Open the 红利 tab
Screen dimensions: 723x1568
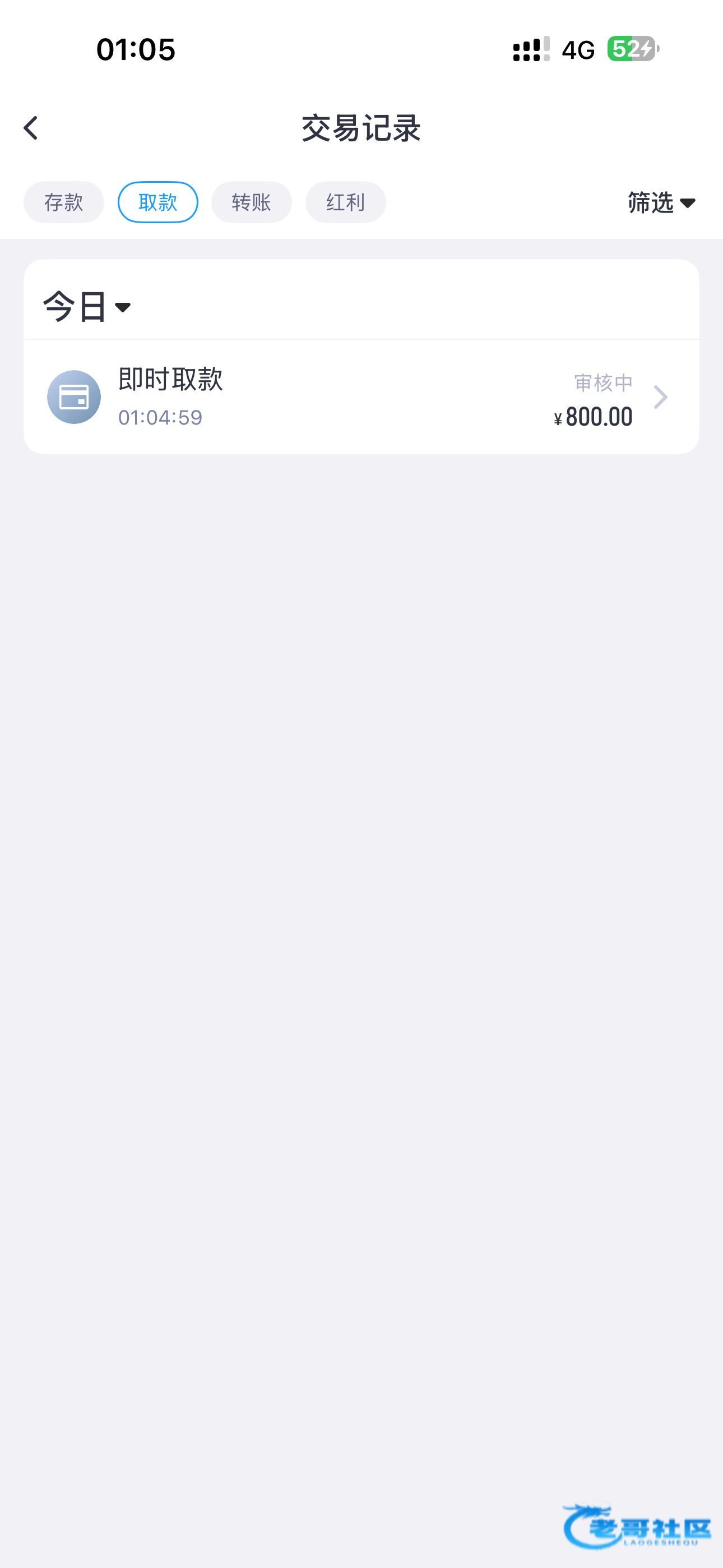click(346, 202)
